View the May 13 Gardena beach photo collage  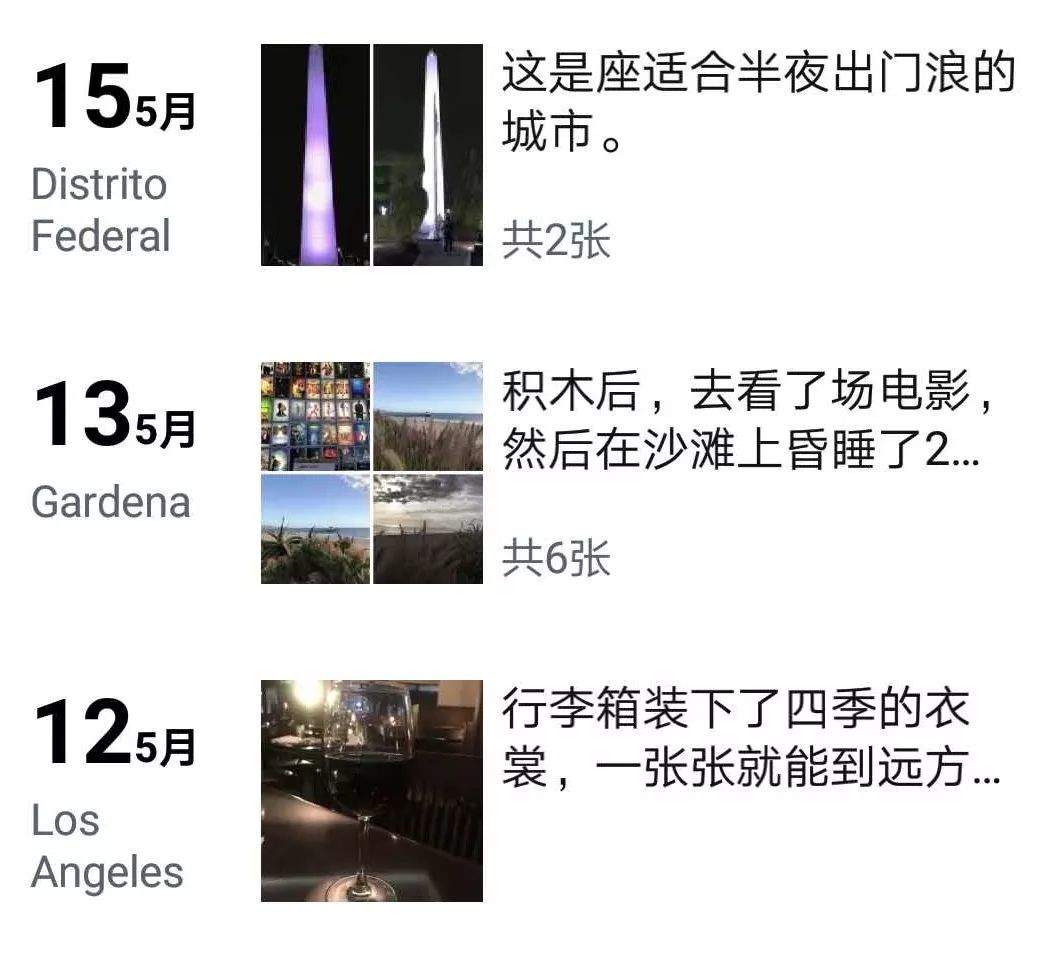click(x=371, y=472)
